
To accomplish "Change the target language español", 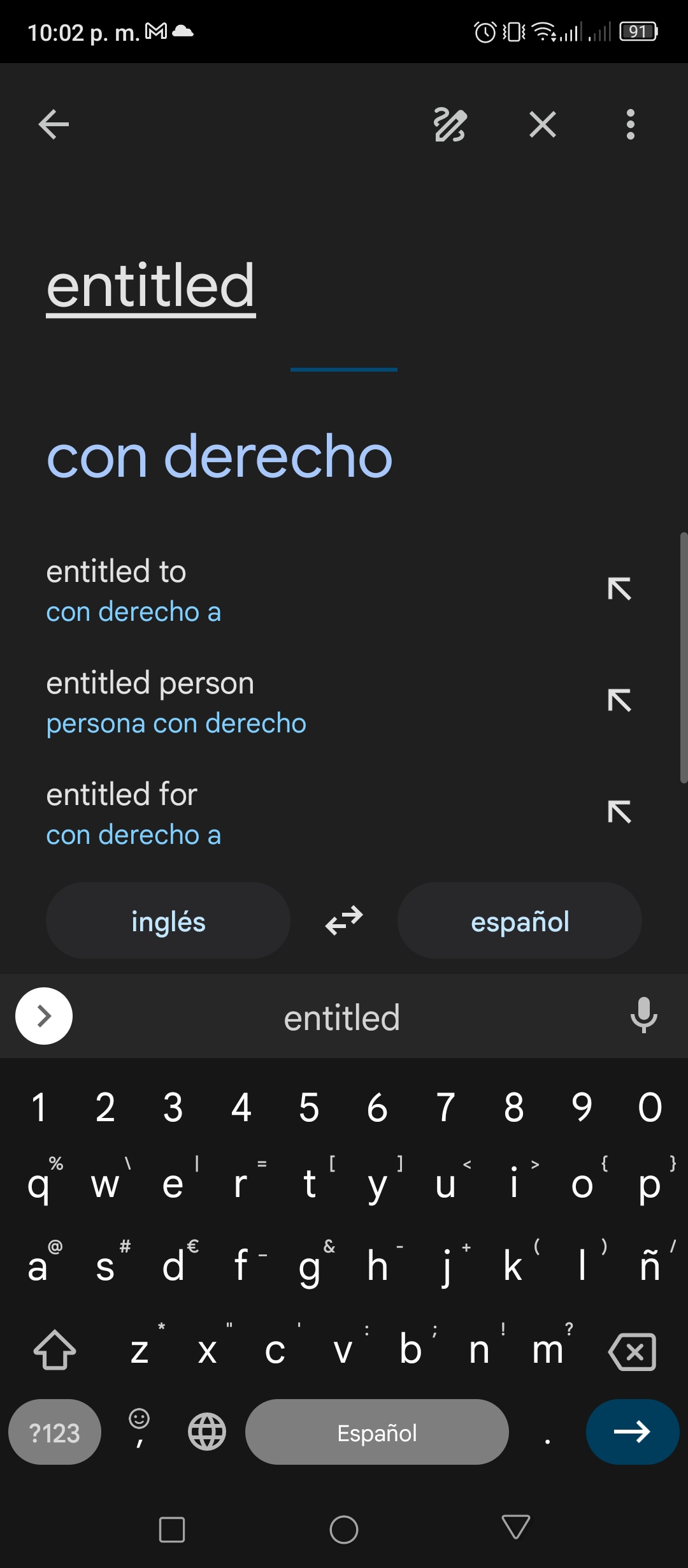I will pos(520,920).
